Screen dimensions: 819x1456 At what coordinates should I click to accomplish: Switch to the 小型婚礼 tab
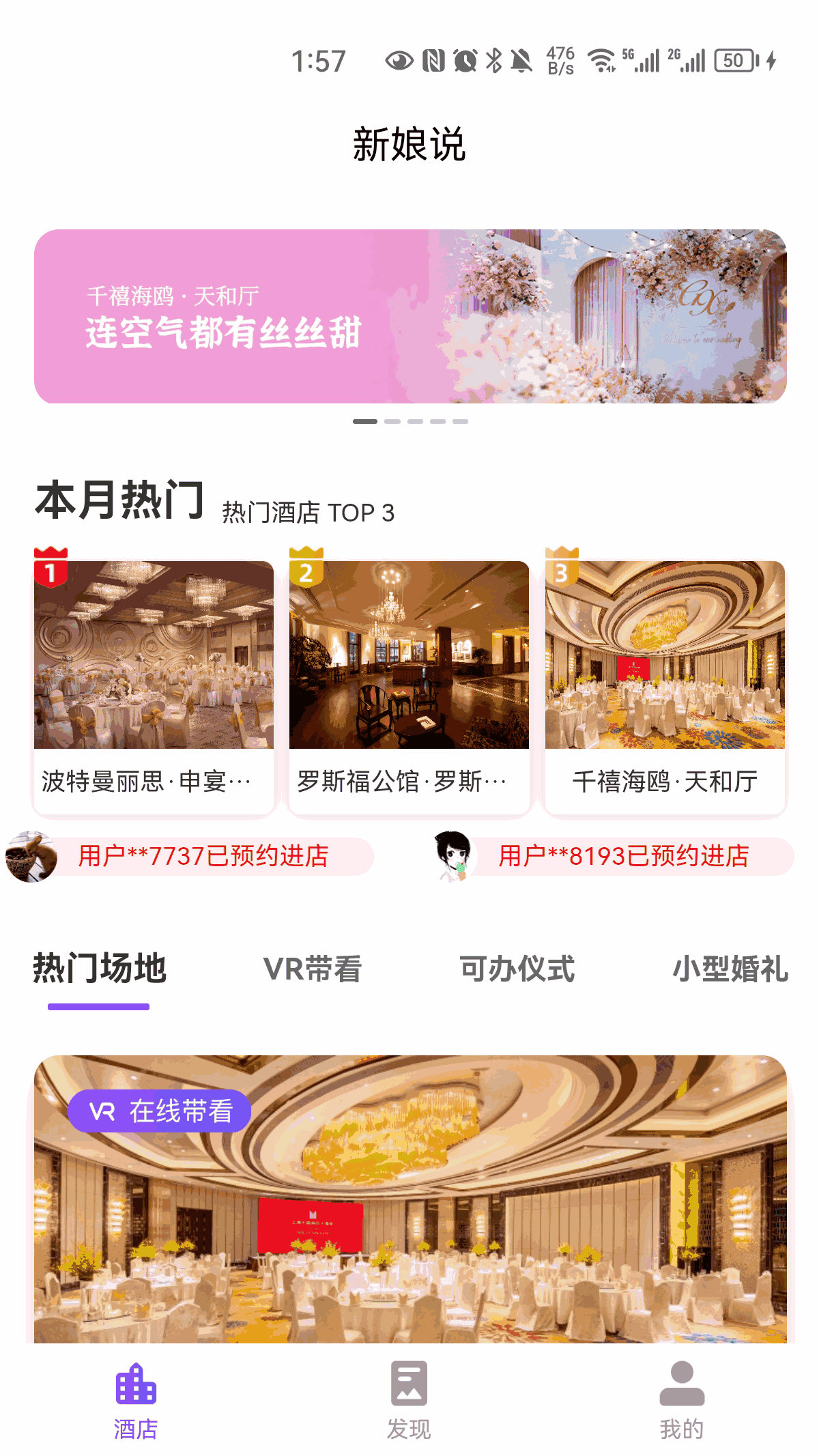730,969
